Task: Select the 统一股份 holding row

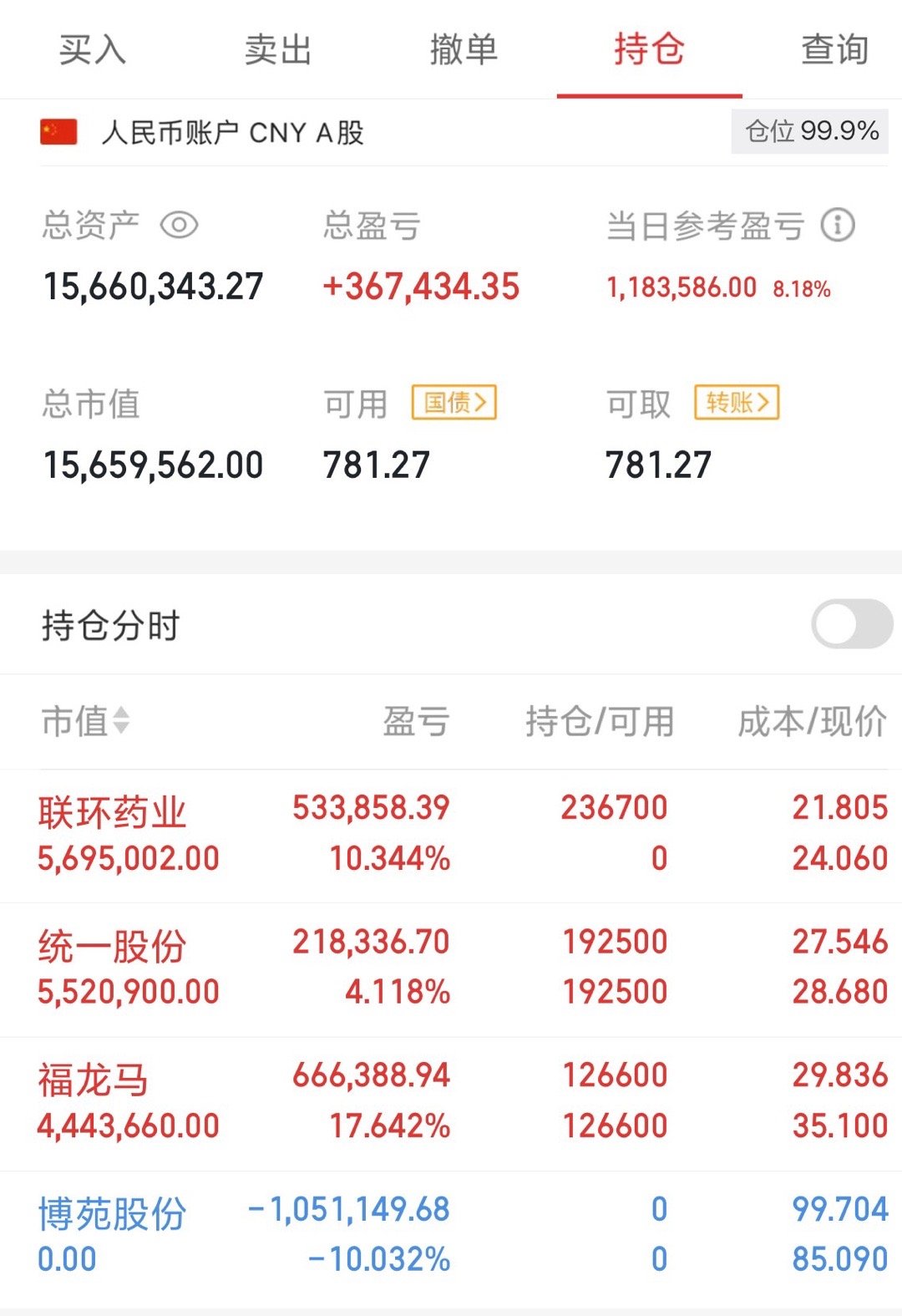Action: click(451, 967)
